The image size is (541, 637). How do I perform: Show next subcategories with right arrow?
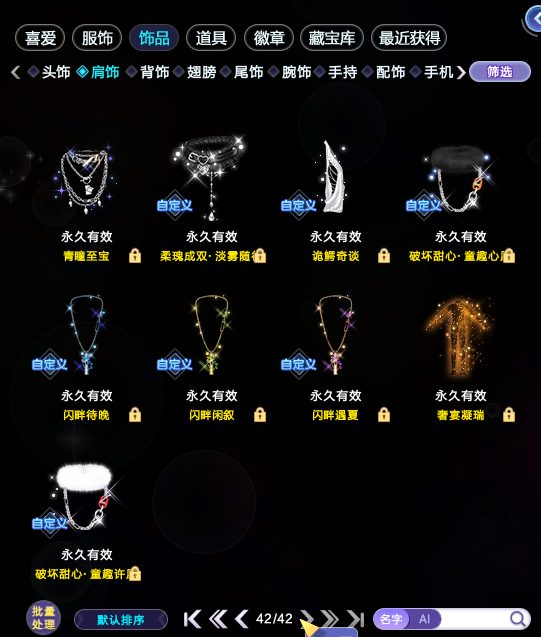click(460, 72)
